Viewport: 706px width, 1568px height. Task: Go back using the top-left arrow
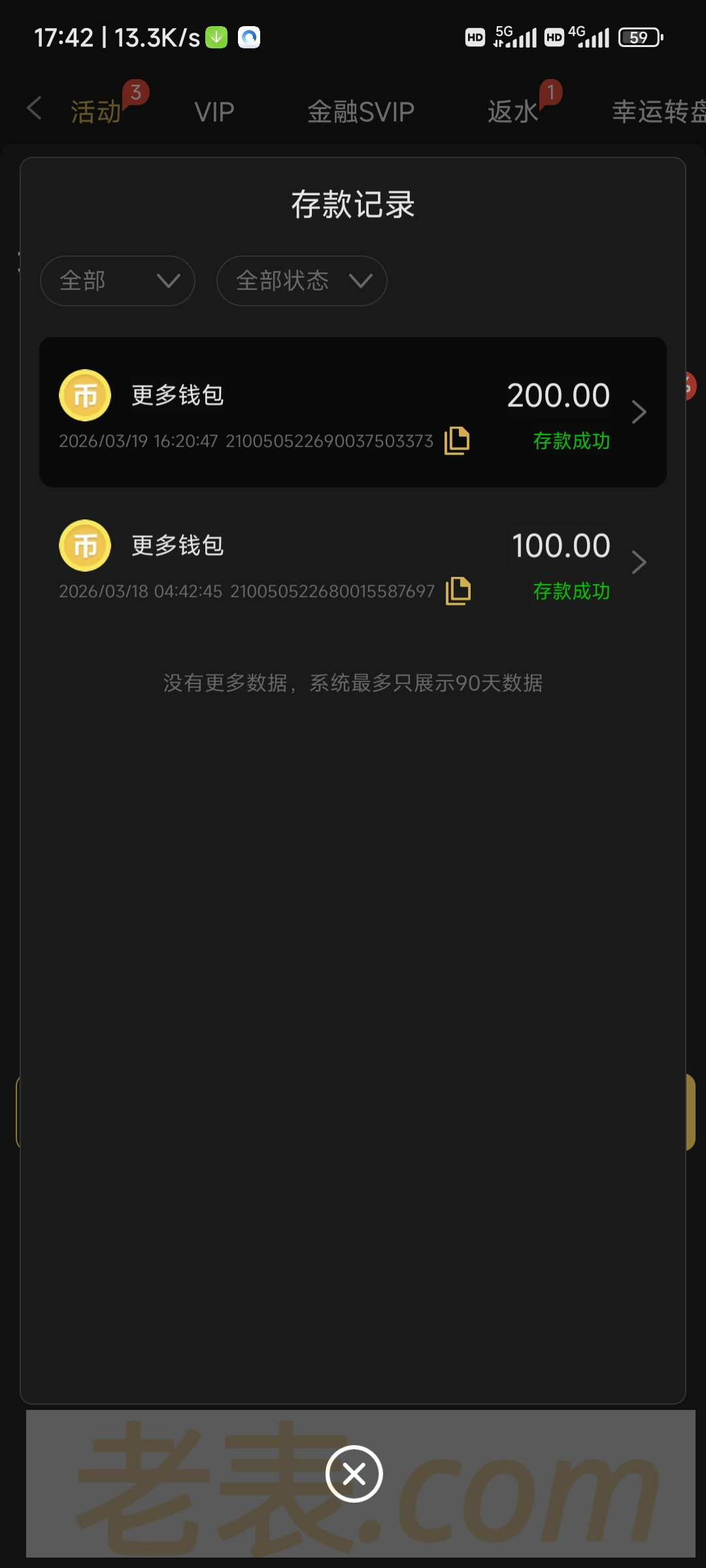pos(35,108)
